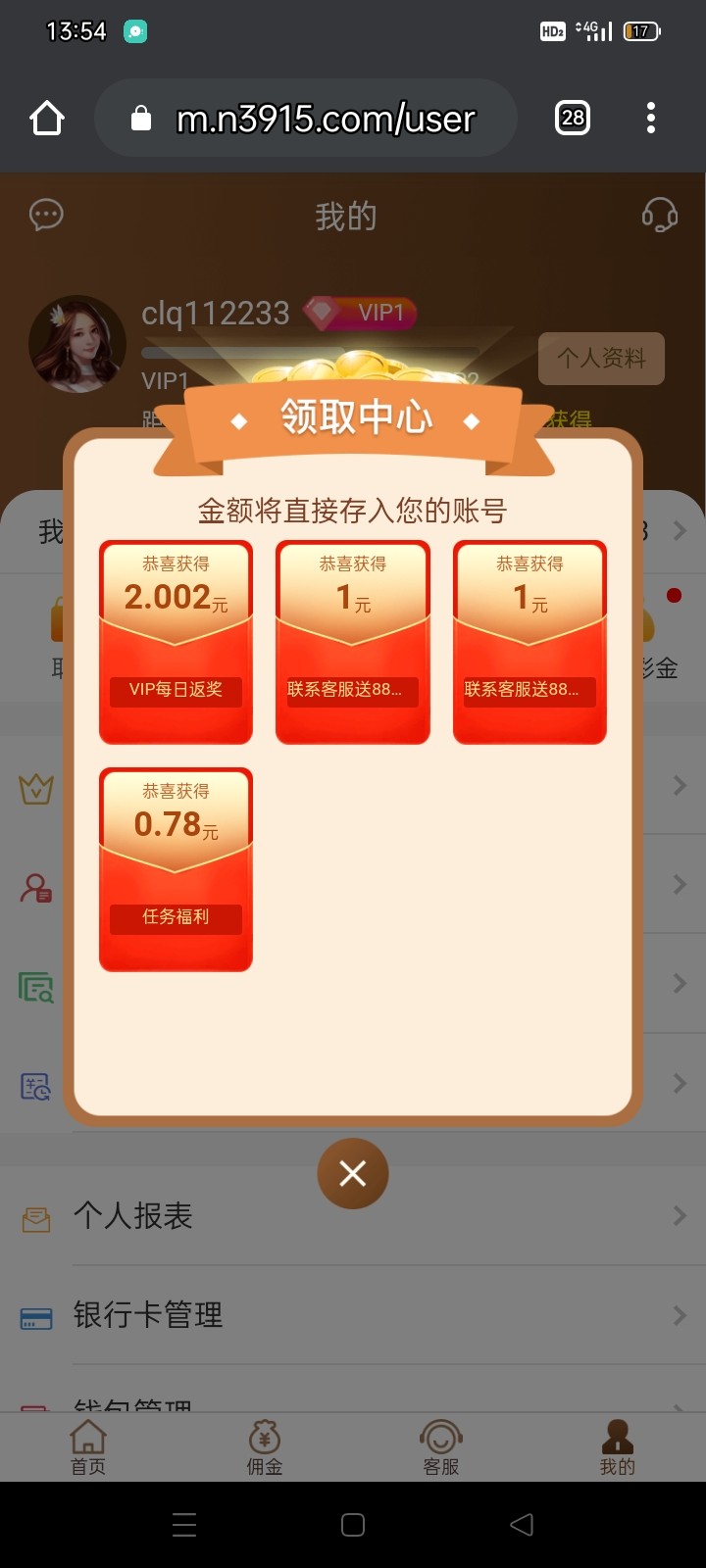The width and height of the screenshot is (706, 1568).
Task: Open browser home page
Action: point(47,119)
